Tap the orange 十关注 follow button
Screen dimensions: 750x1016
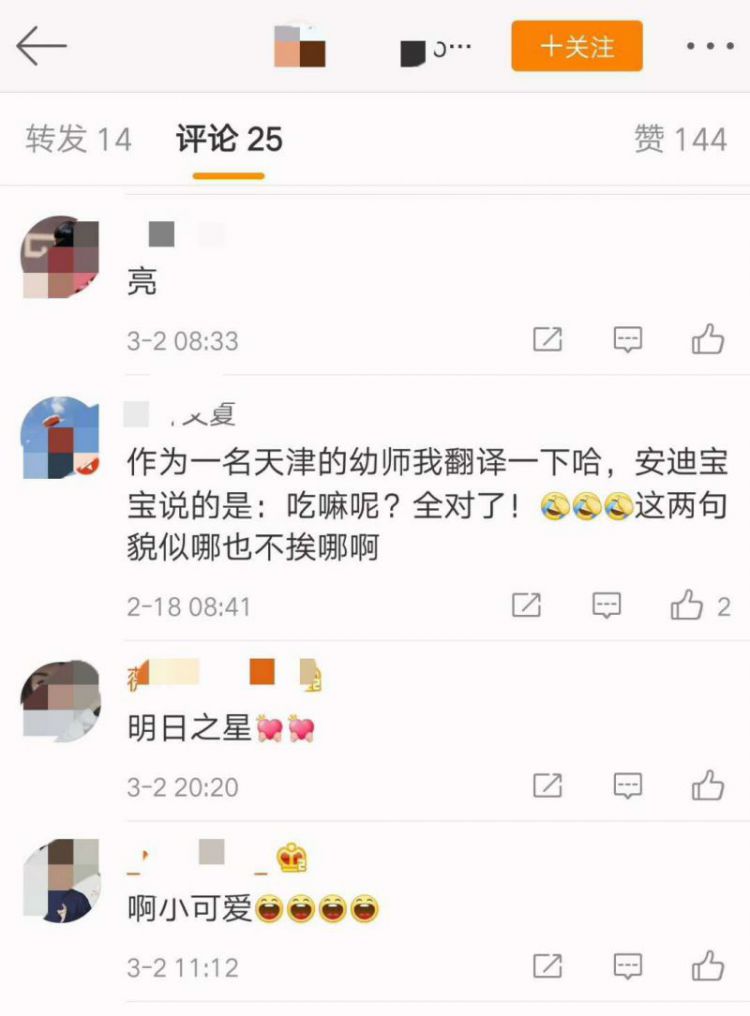(x=576, y=45)
